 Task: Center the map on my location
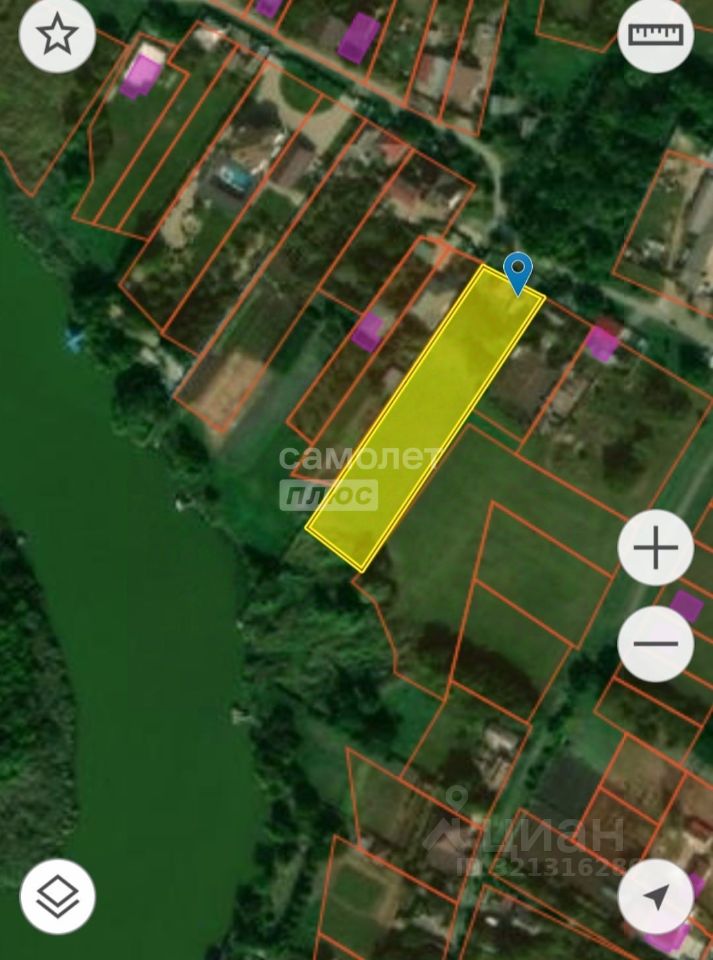(655, 897)
